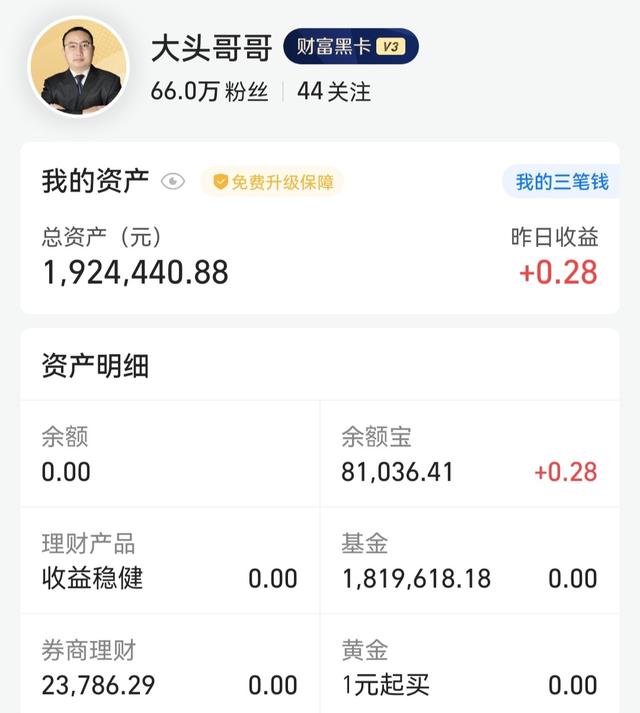640x713 pixels.
Task: Open 大头哥哥's profile avatar
Action: coord(79,67)
